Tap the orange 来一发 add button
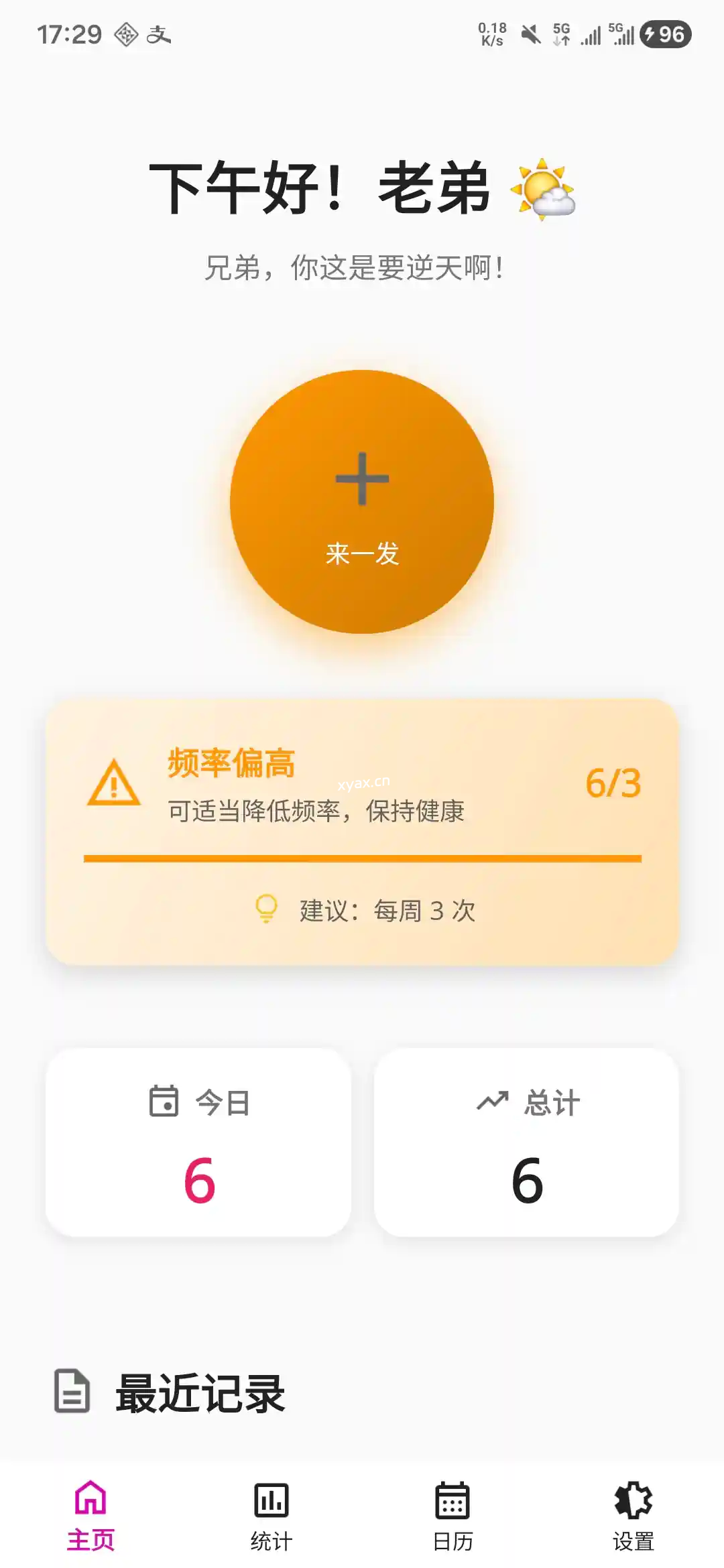The height and width of the screenshot is (1568, 724). [362, 502]
